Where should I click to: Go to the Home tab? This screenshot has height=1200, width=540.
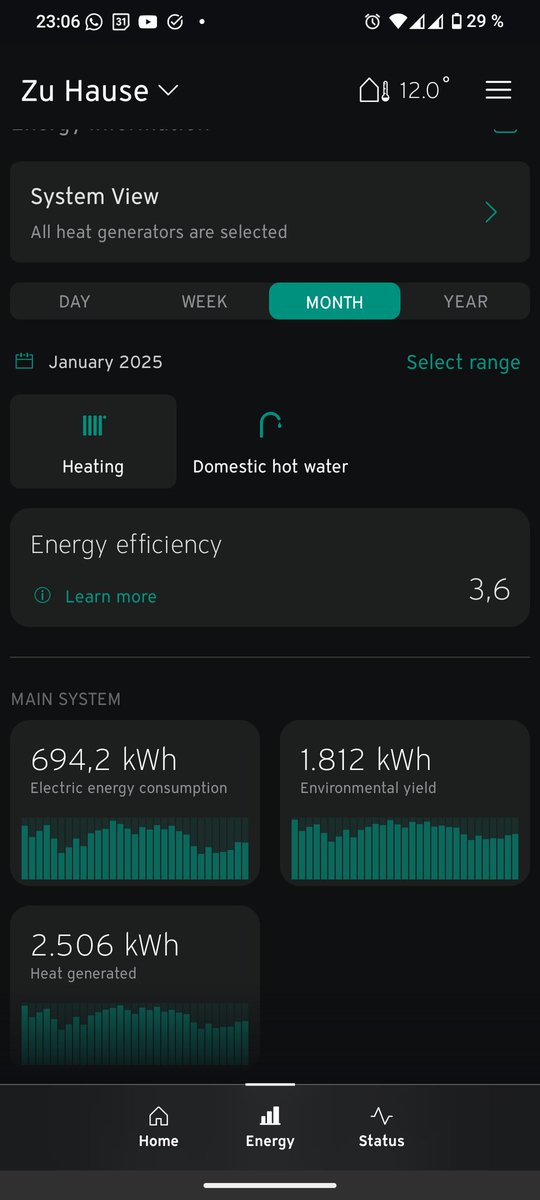coord(158,1127)
